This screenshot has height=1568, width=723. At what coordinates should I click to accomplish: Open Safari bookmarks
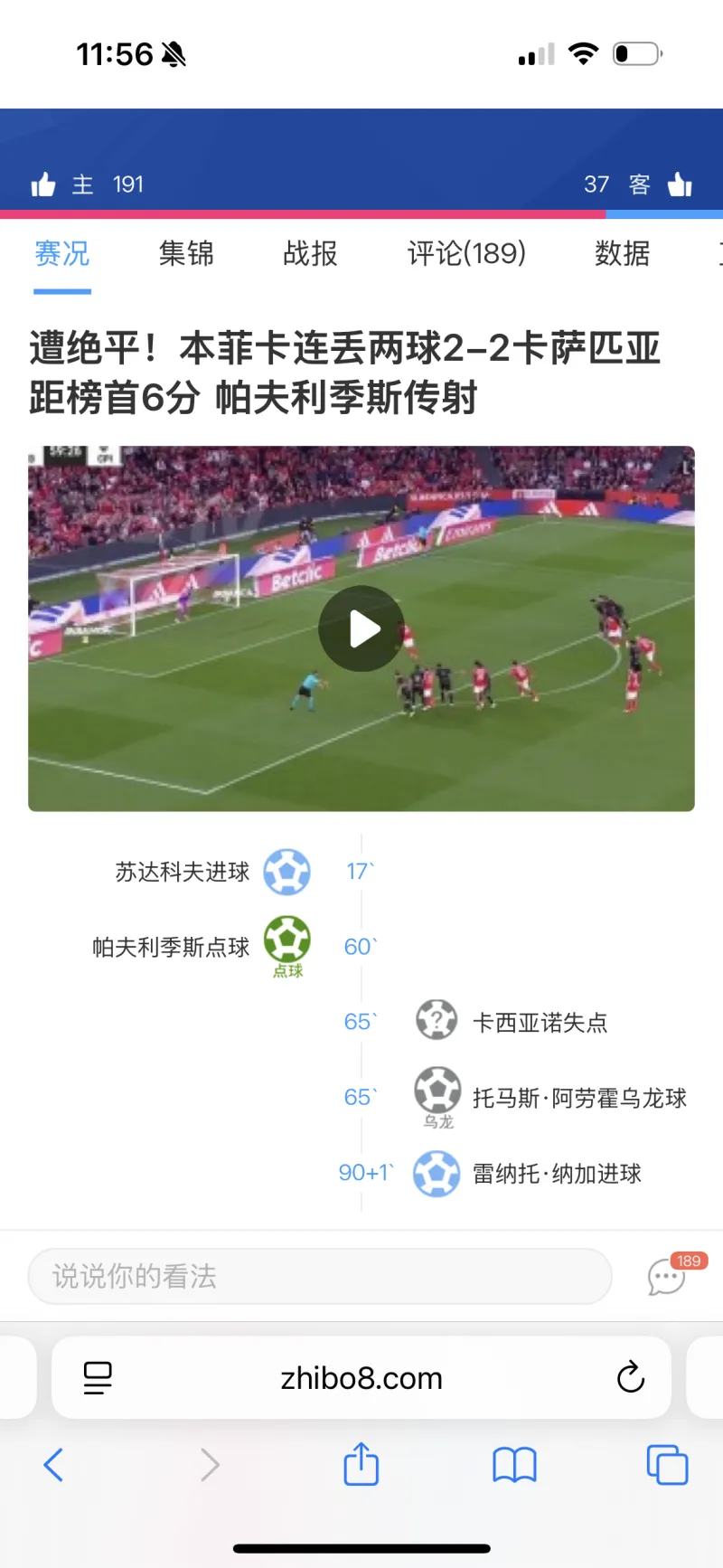coord(514,1465)
